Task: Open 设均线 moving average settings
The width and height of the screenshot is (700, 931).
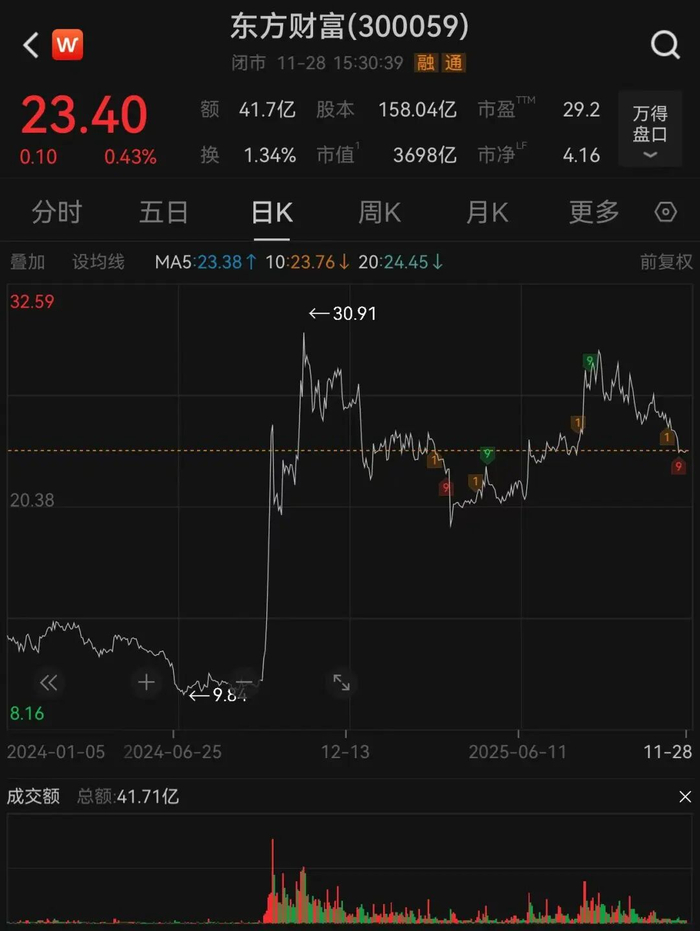Action: (98, 262)
